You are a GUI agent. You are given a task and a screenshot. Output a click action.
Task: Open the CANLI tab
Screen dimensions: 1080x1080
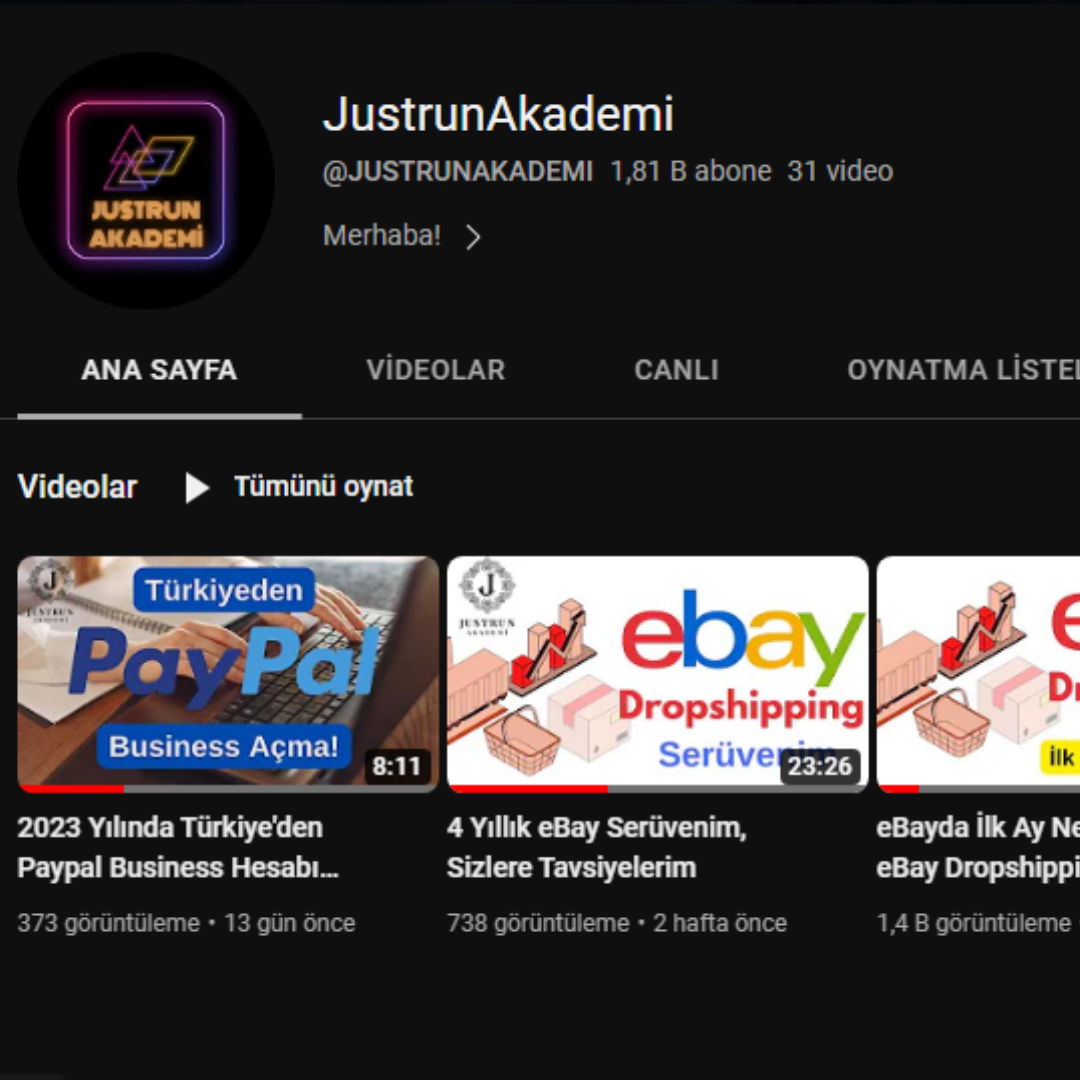tap(676, 370)
